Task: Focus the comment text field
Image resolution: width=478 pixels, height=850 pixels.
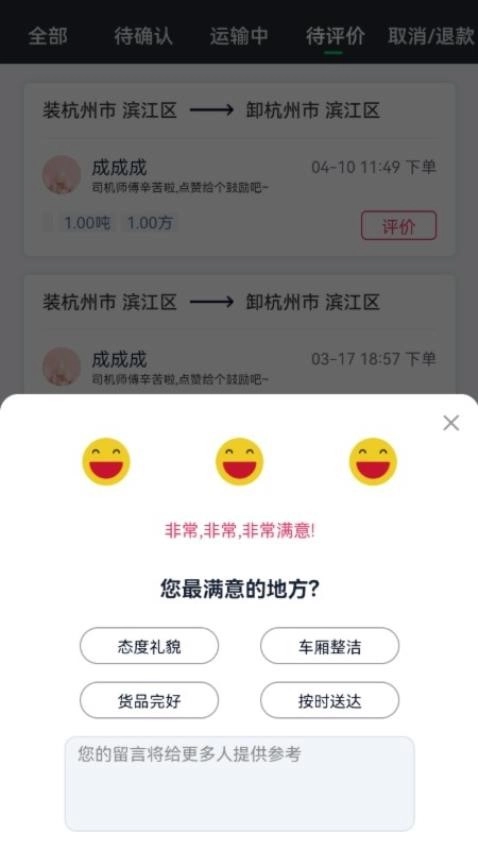Action: (240, 783)
